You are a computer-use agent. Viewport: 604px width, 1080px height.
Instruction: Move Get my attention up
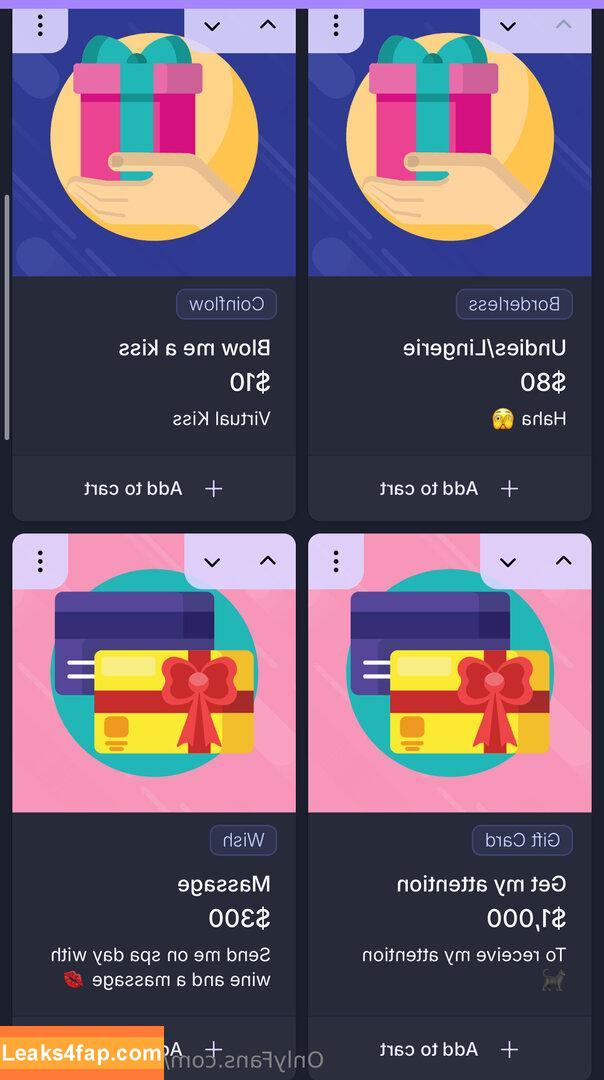(563, 562)
